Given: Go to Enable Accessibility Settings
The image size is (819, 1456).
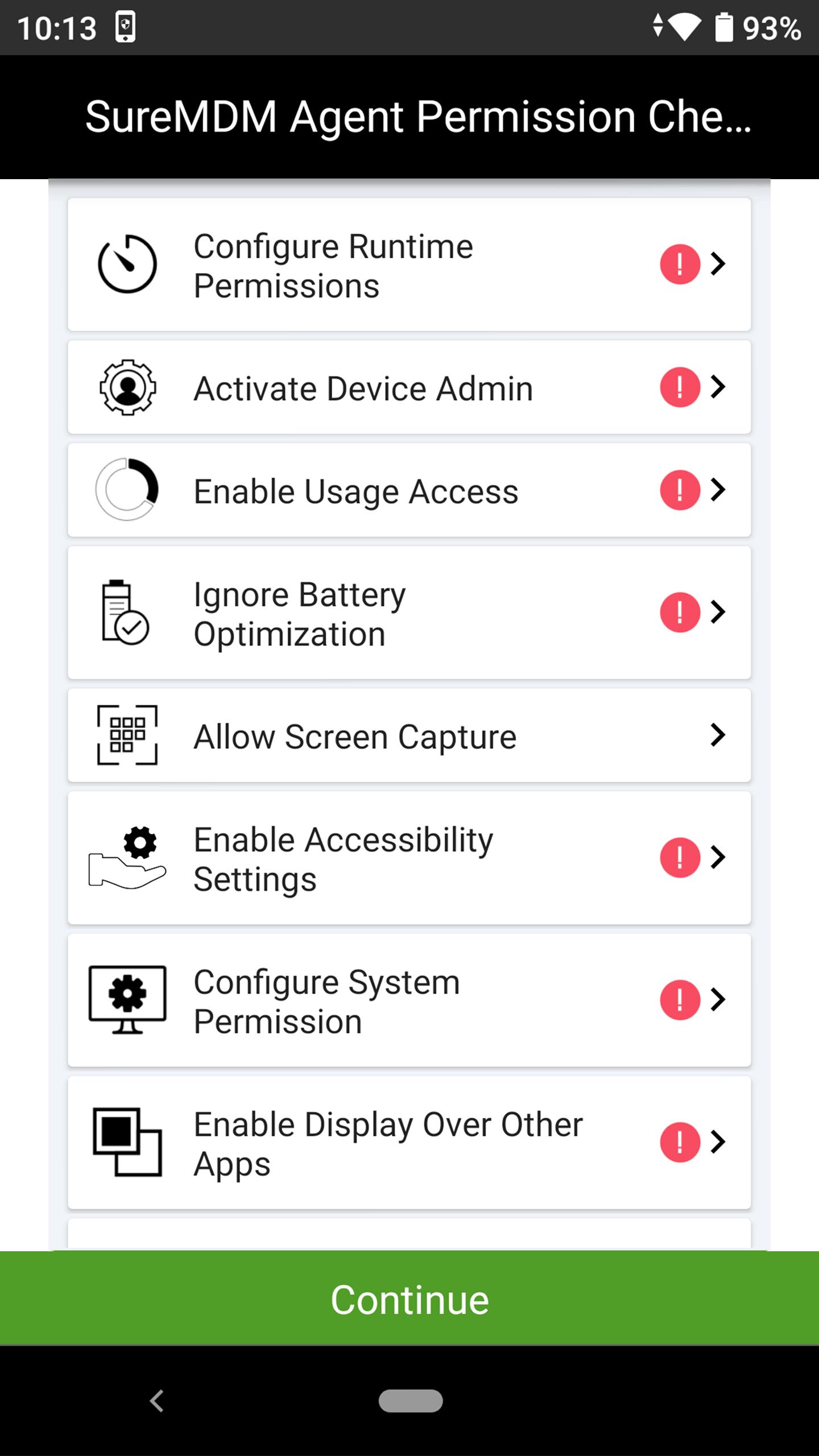Looking at the screenshot, I should click(x=409, y=858).
